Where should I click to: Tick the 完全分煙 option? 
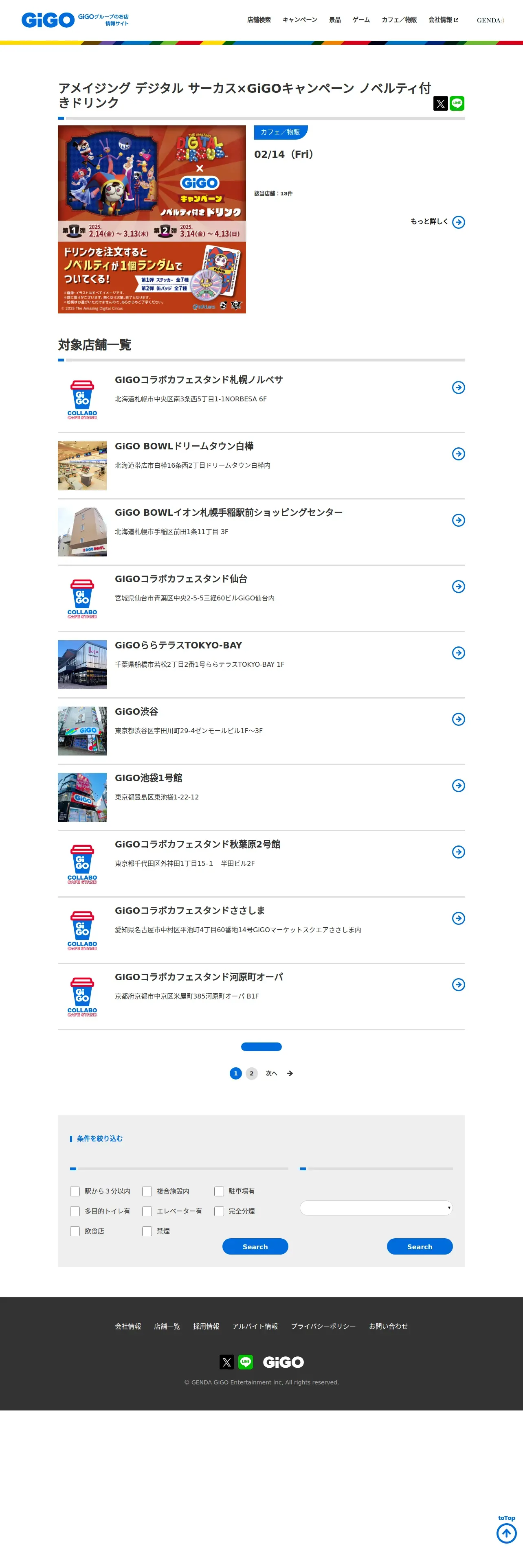(219, 1211)
